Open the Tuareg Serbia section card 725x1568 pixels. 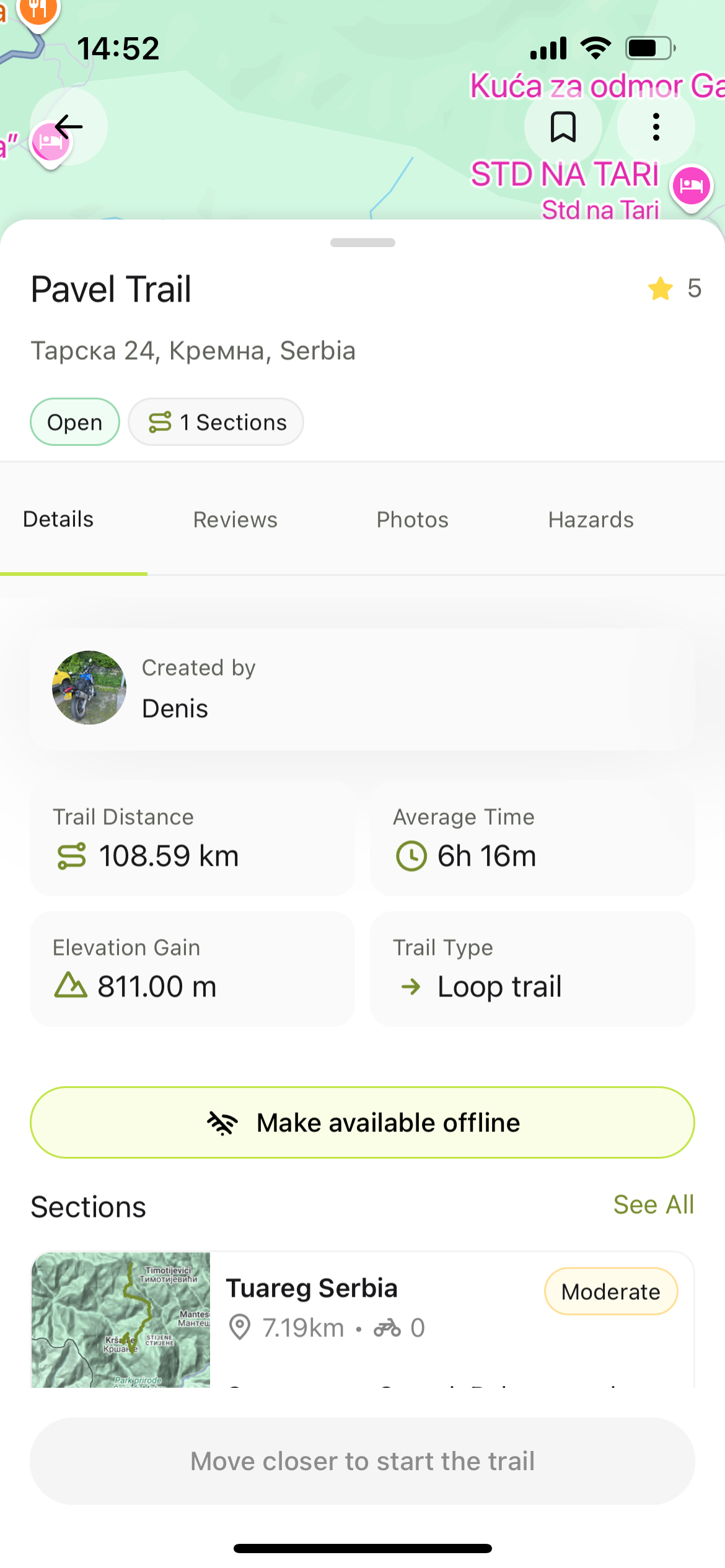[362, 1319]
